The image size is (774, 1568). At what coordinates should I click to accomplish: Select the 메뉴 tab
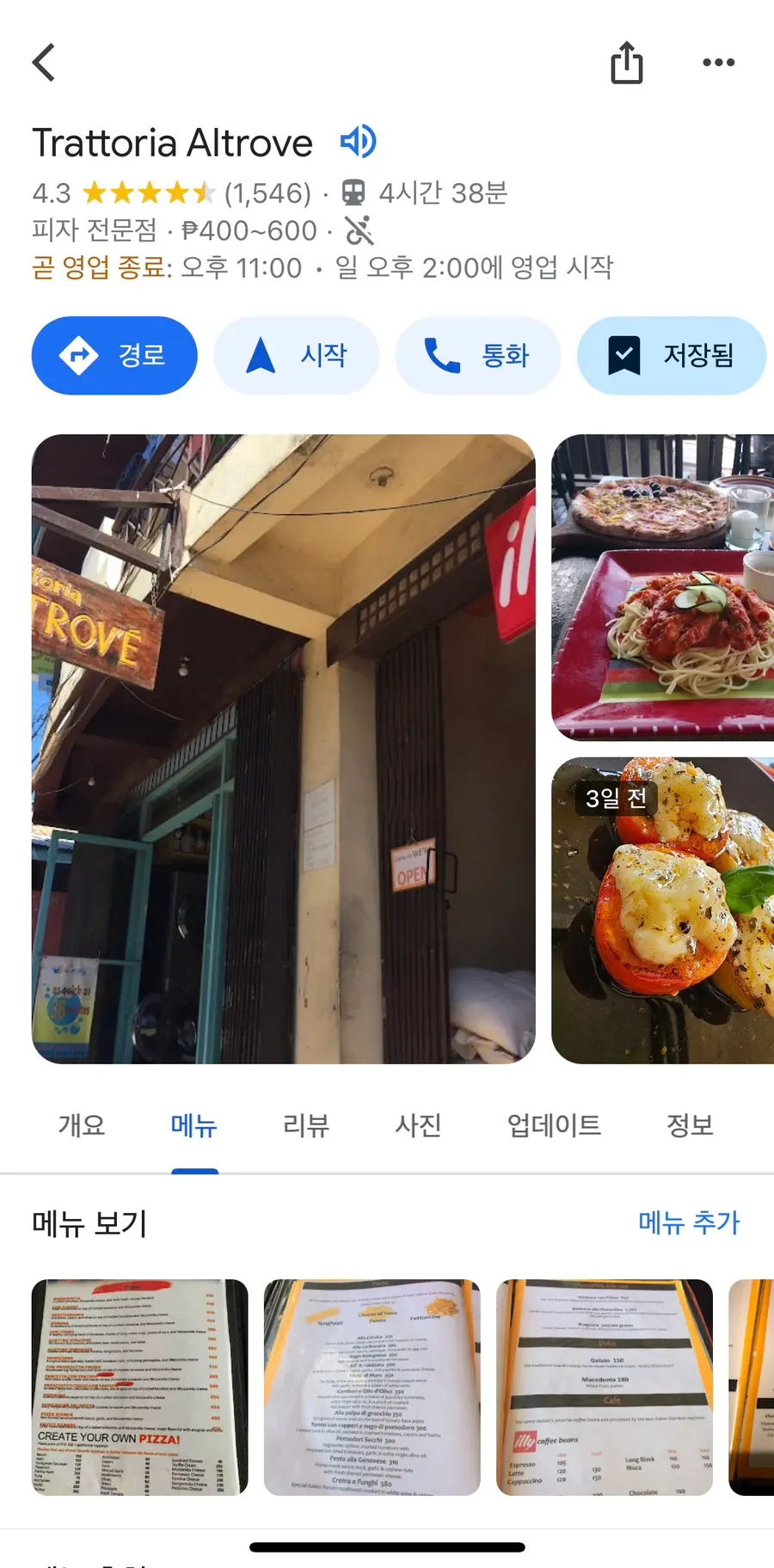[x=194, y=1125]
